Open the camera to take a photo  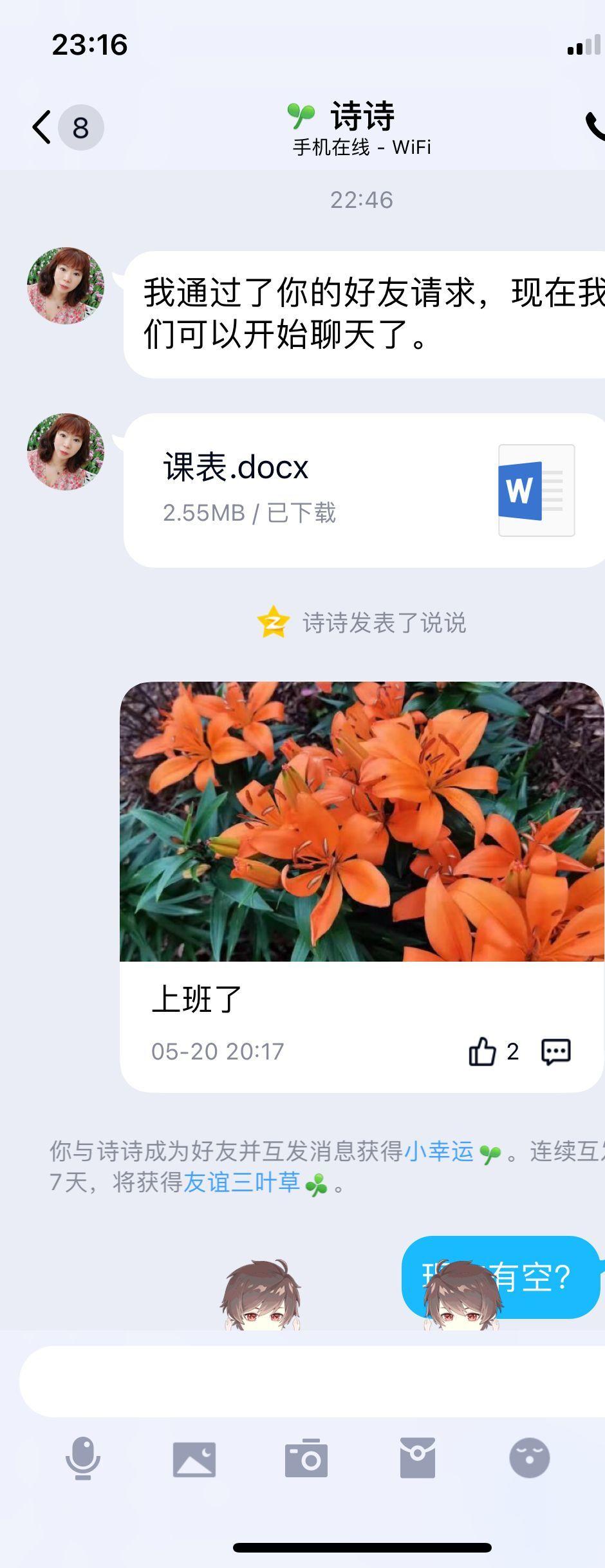(x=306, y=1458)
